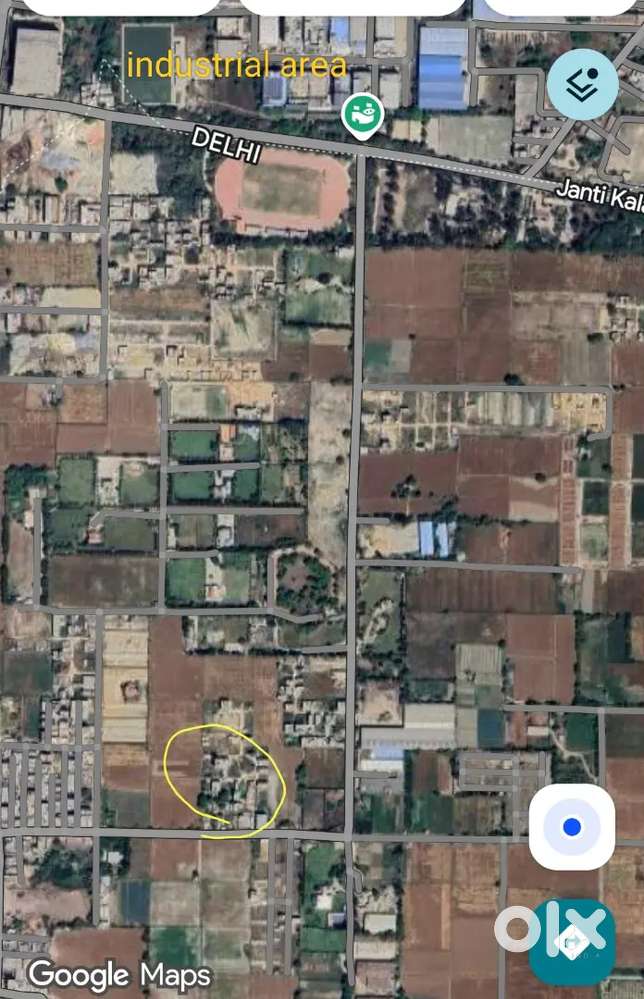
Task: Select the green place marker pin
Action: (362, 116)
